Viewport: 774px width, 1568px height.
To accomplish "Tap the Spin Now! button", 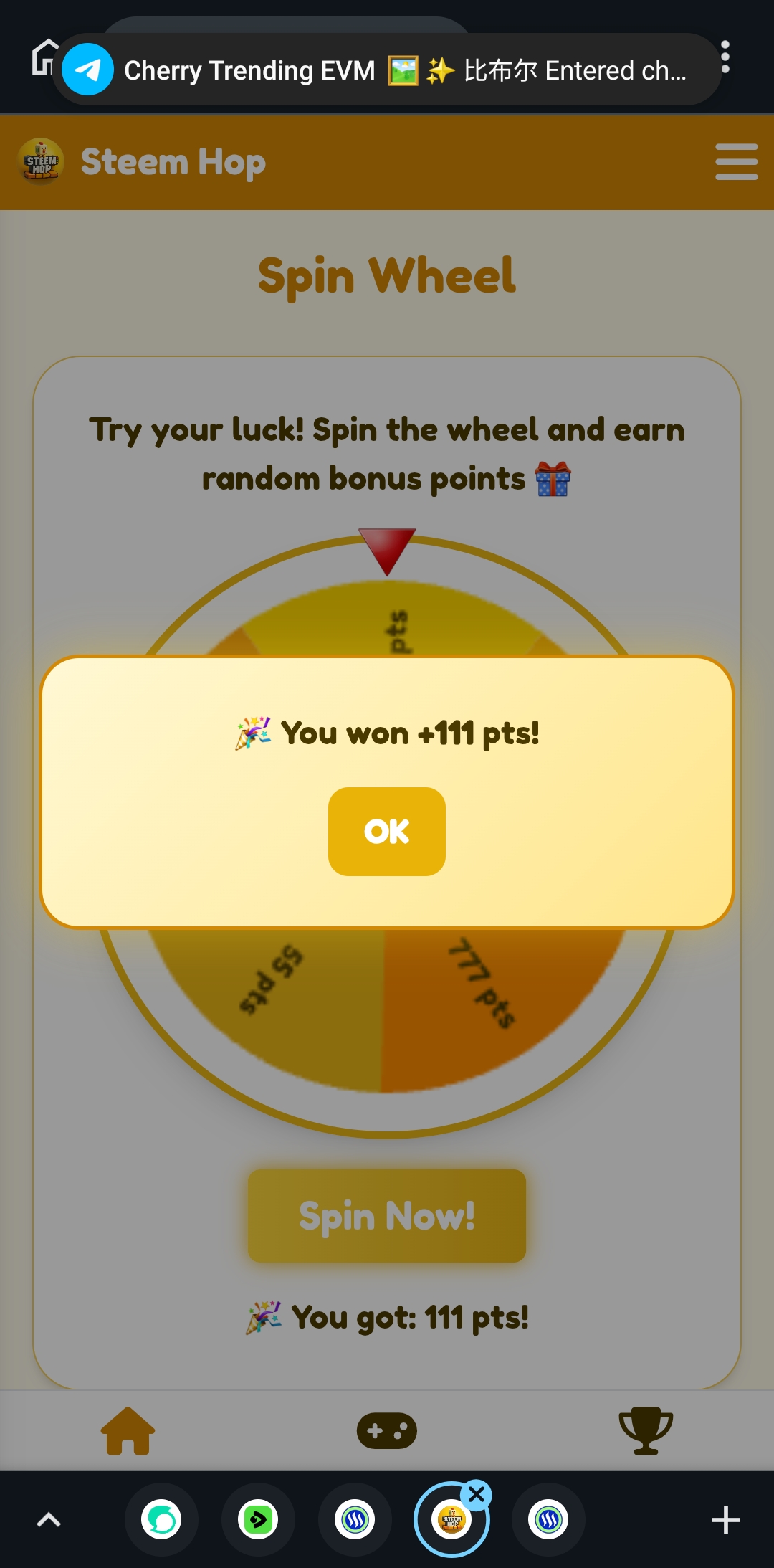I will point(387,1216).
